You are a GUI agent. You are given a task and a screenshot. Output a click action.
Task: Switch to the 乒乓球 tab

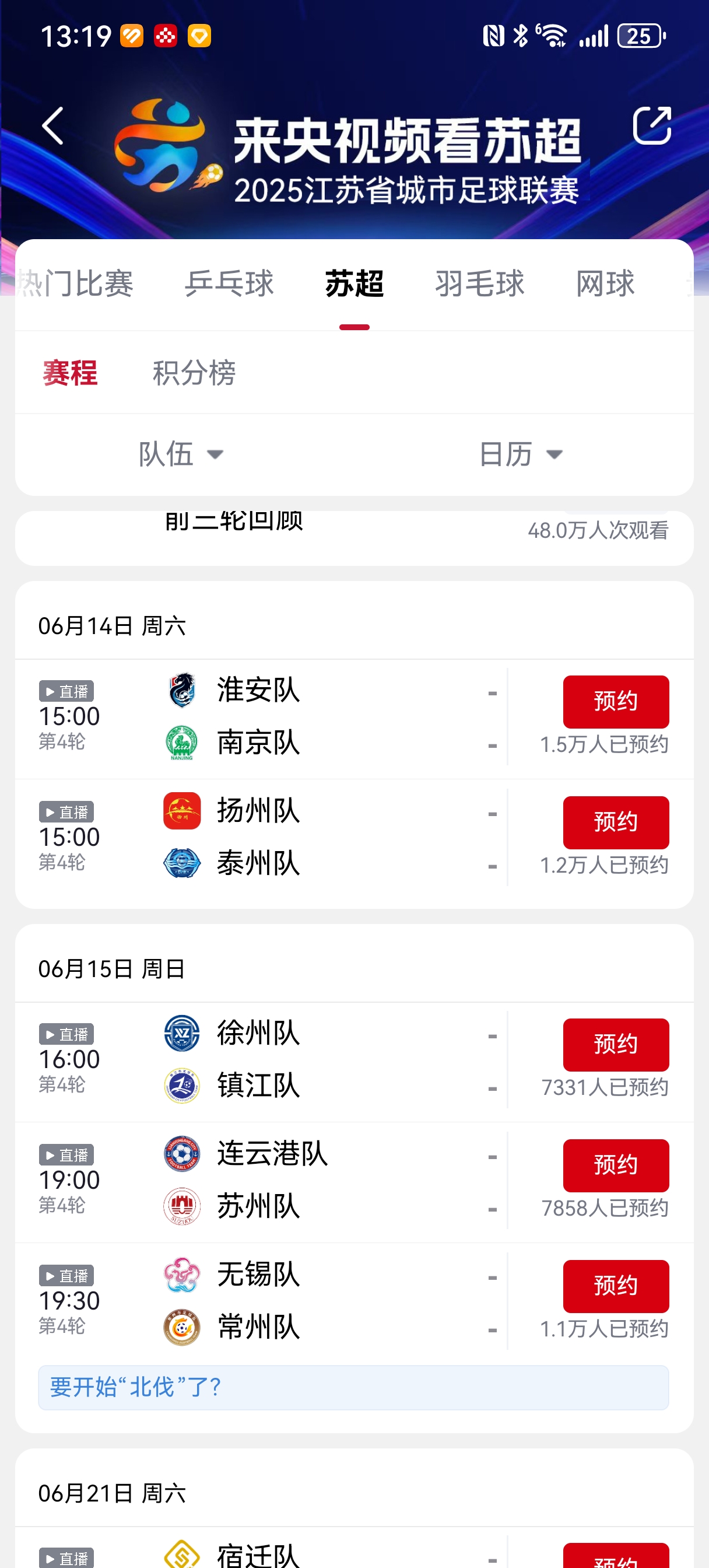(230, 283)
